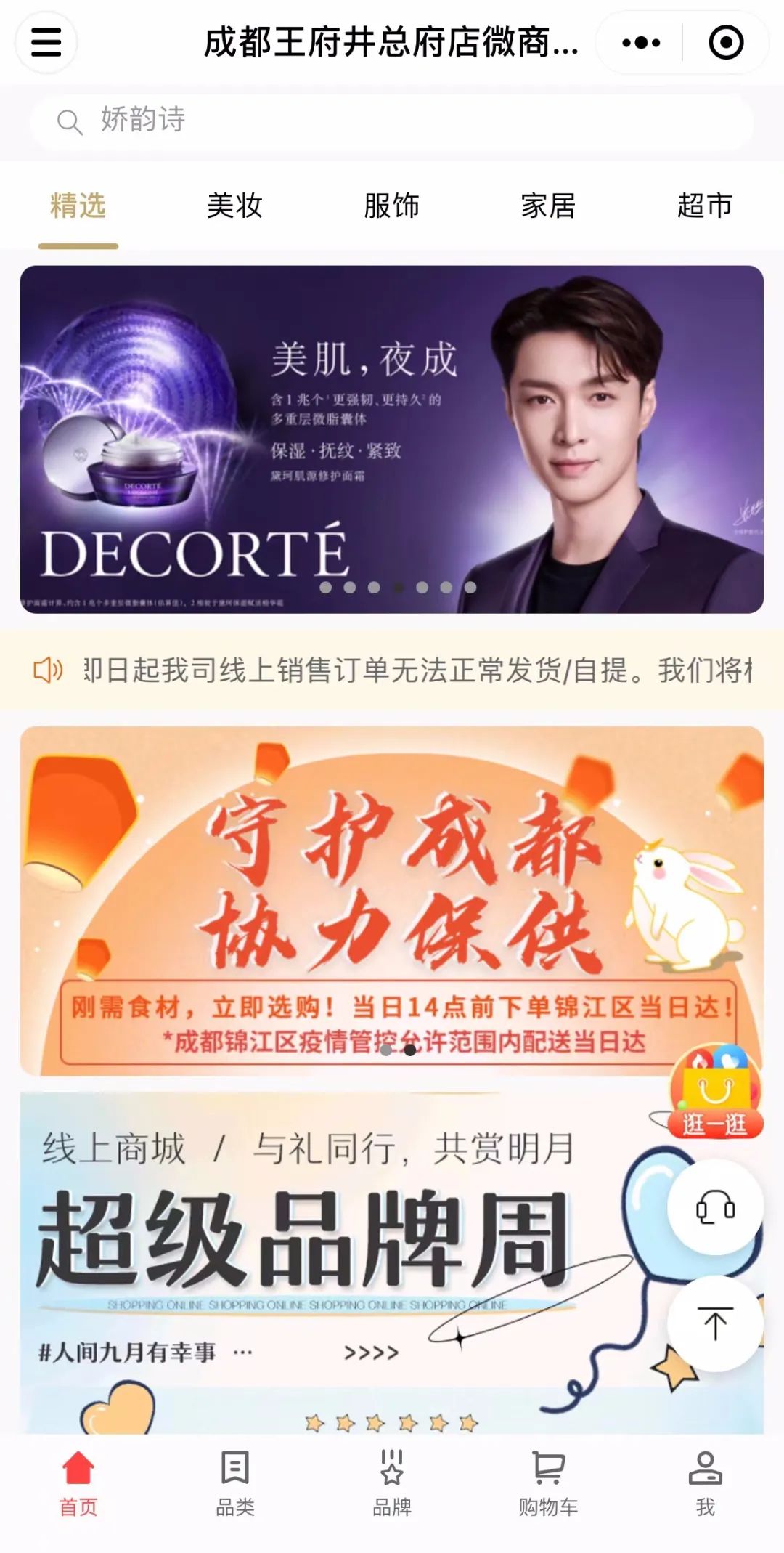This screenshot has width=784, height=1553.
Task: Open the 守护成都 协力保供 banner
Action: pyautogui.click(x=363, y=901)
